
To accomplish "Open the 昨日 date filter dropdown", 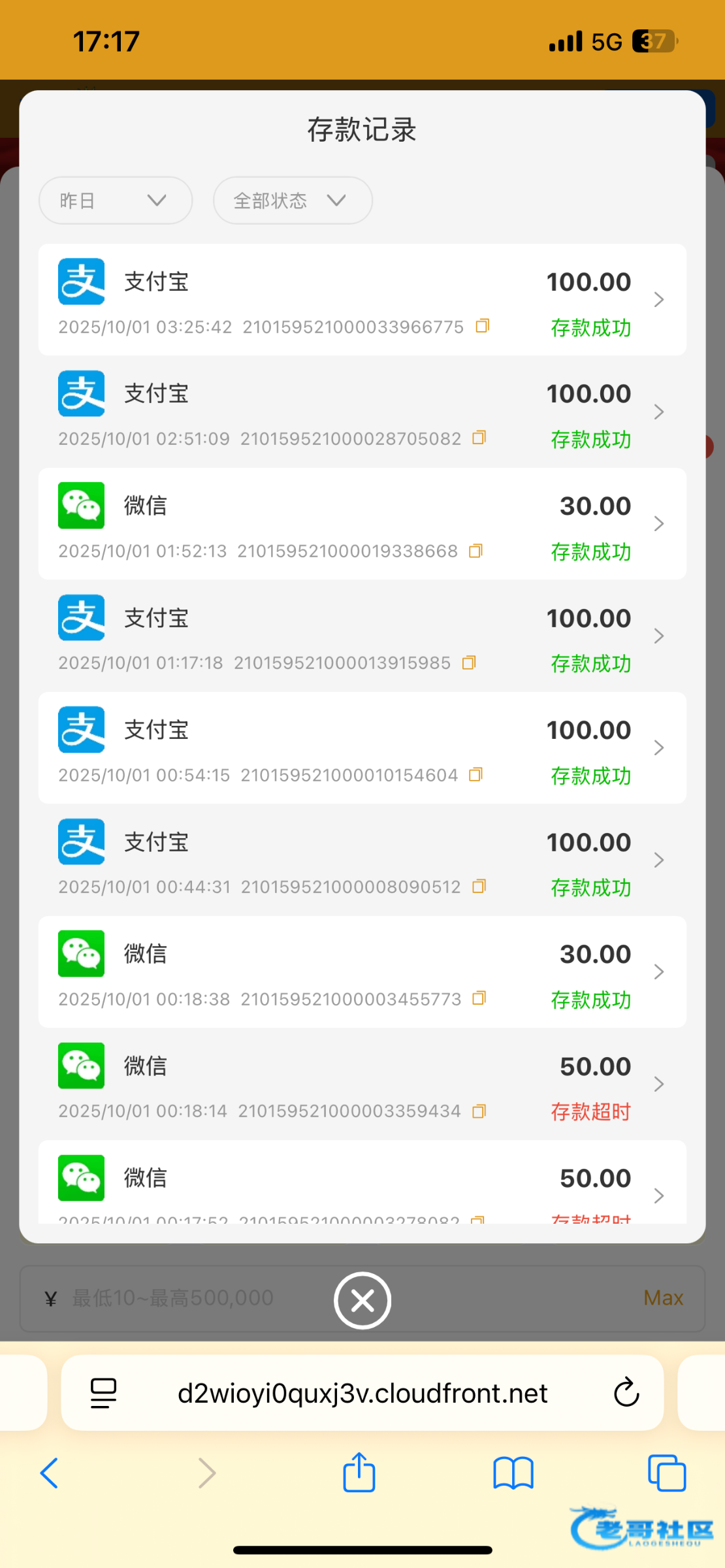I will [x=115, y=201].
